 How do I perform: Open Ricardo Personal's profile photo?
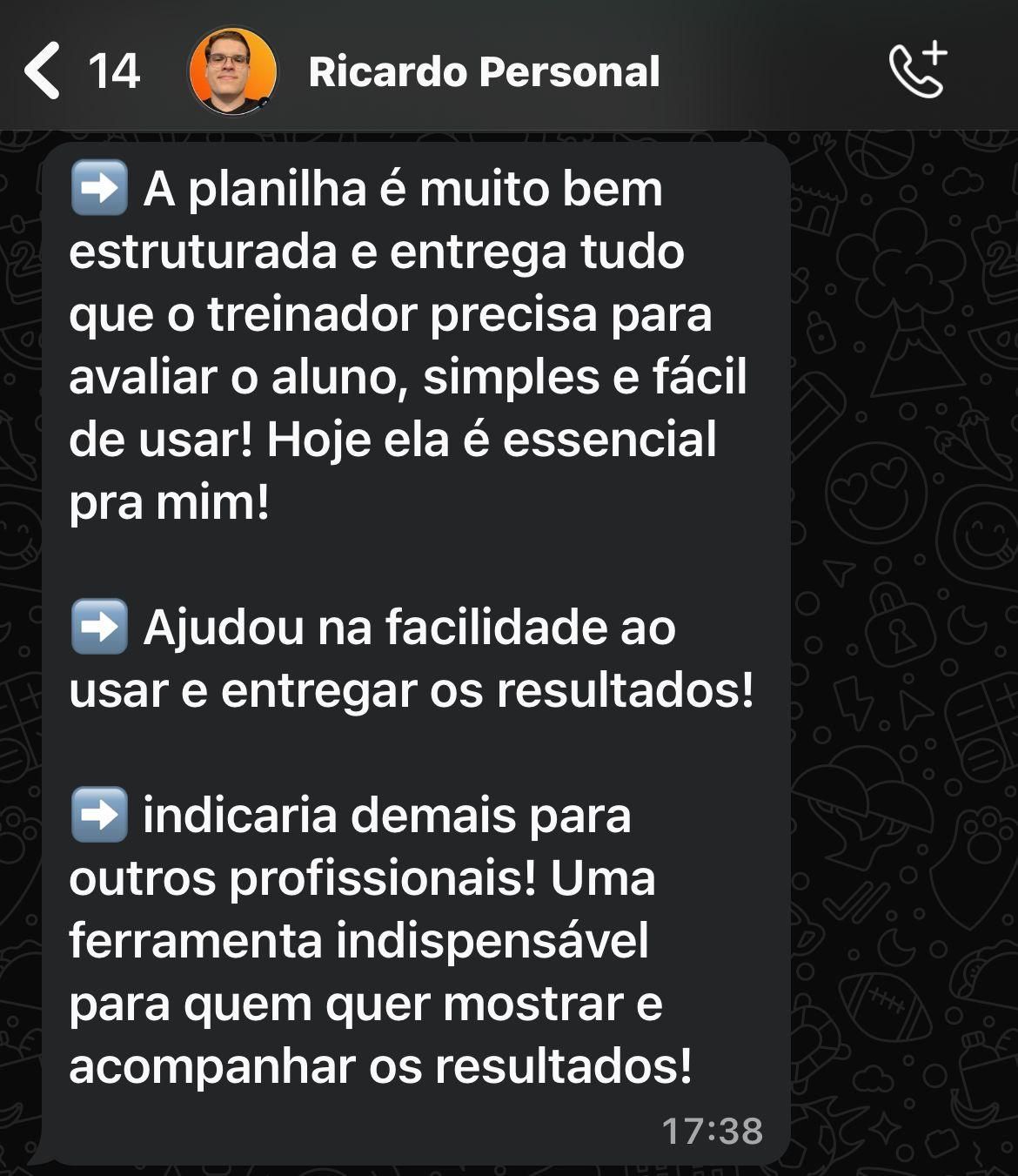[232, 71]
